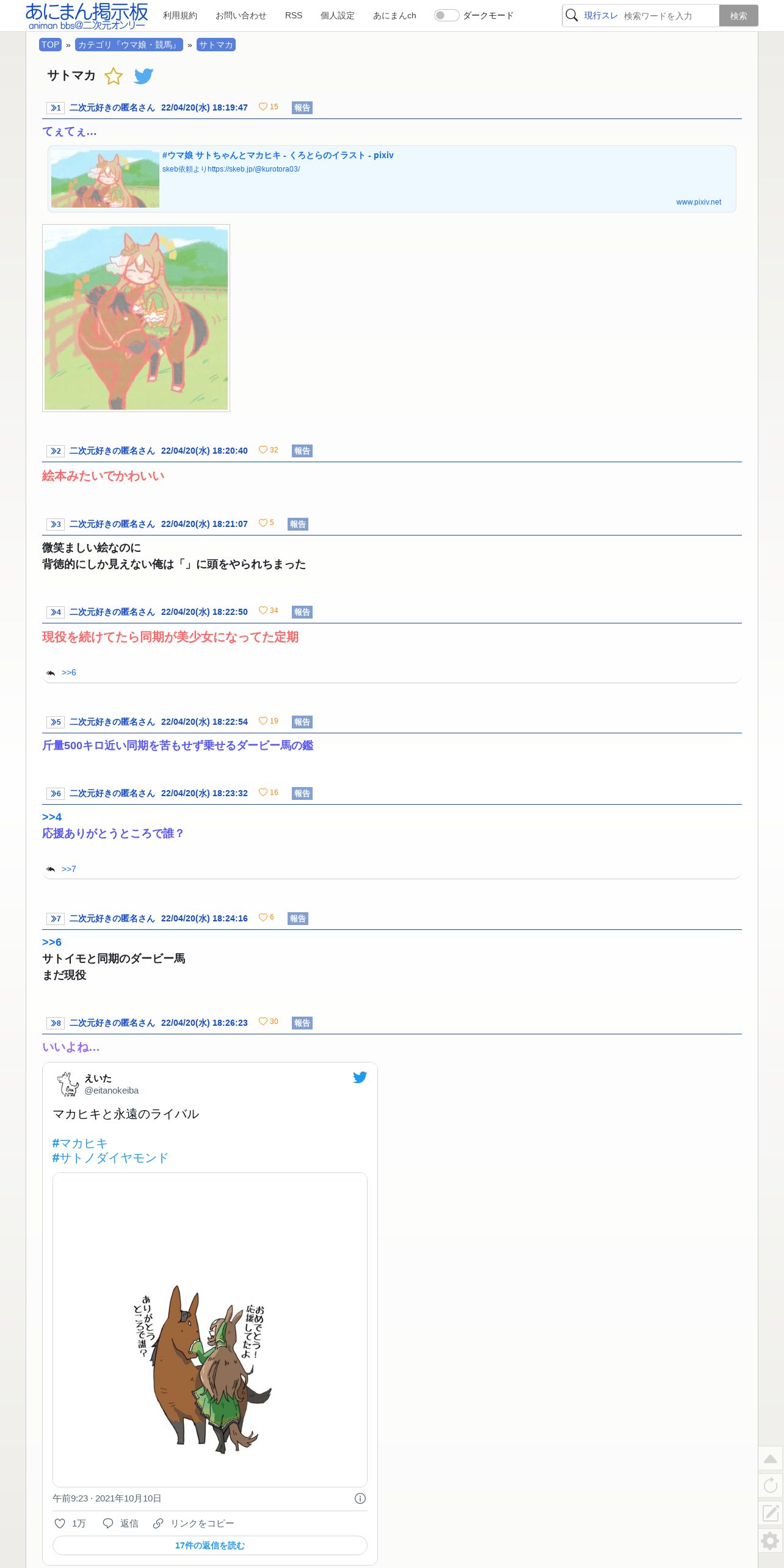Image resolution: width=784 pixels, height=1568 pixels.
Task: Share the thread via the Twitter bird icon
Action: (x=143, y=76)
